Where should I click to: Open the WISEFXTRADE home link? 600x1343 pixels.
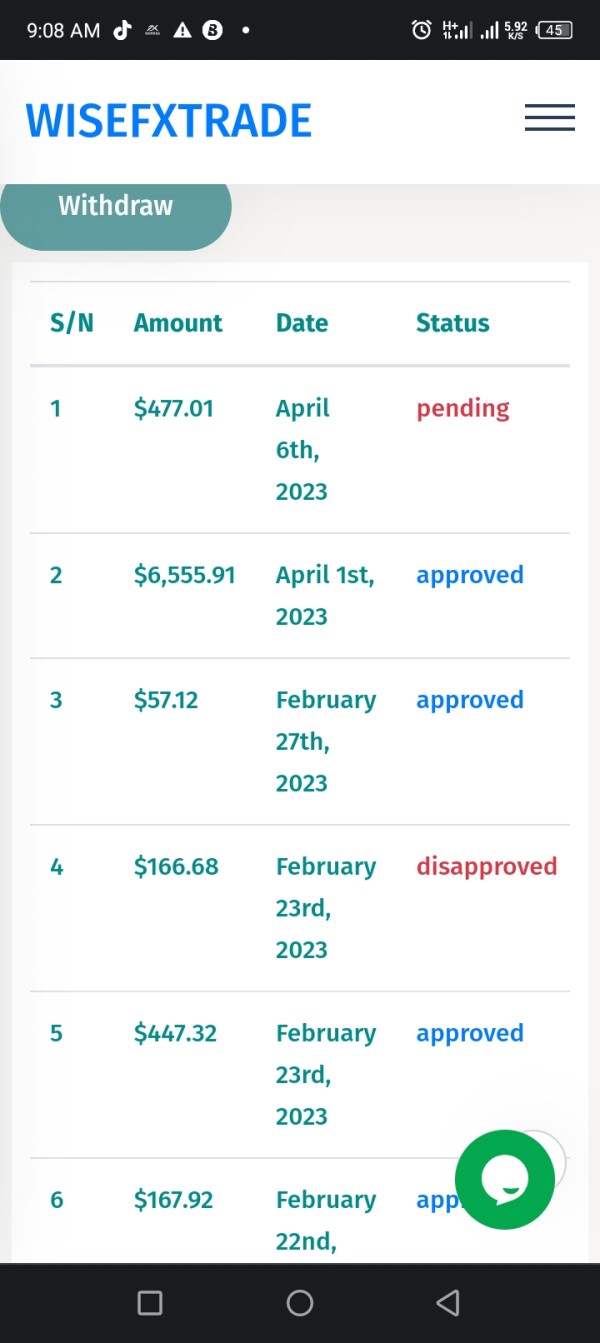coord(169,120)
